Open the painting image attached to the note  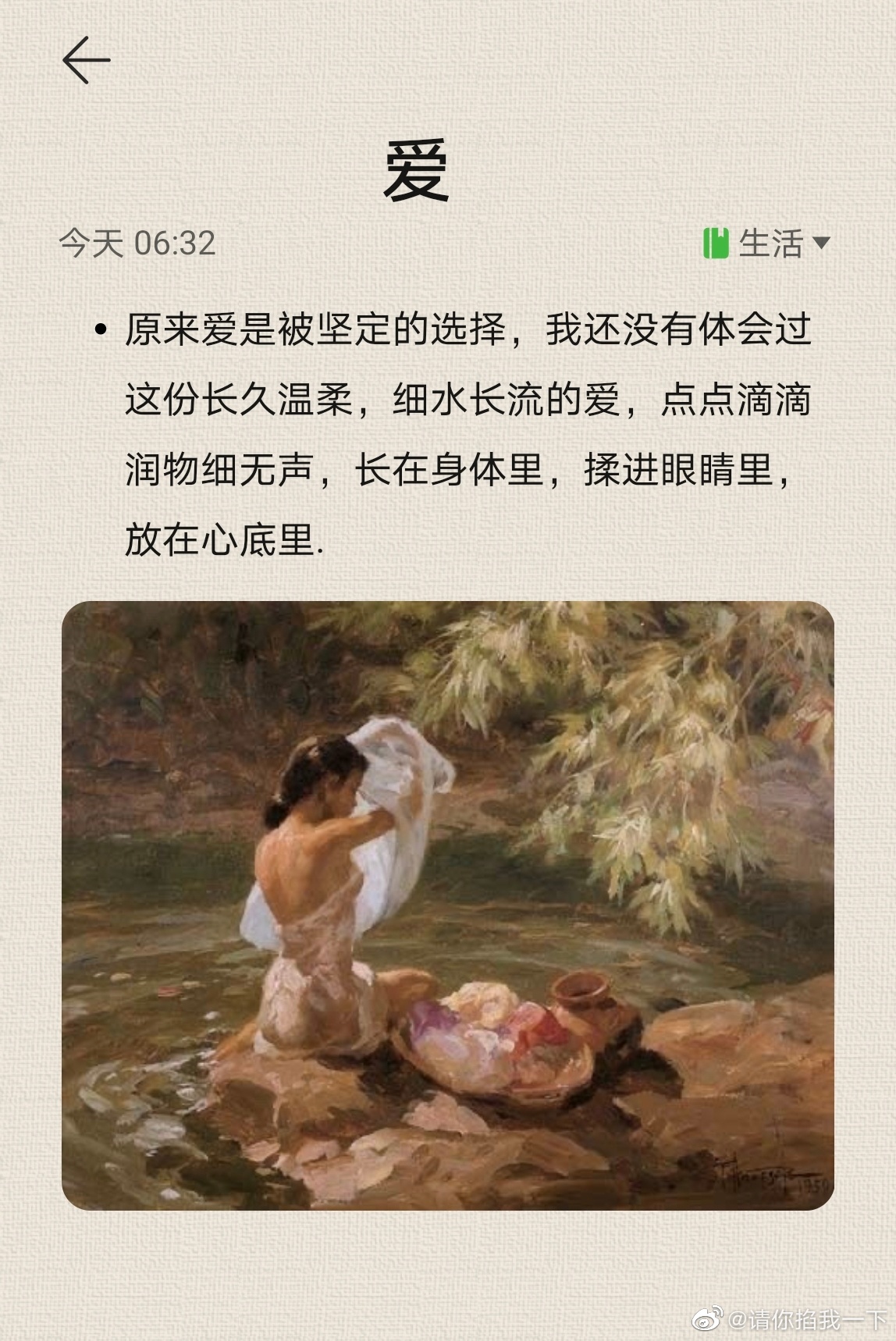pos(448,905)
